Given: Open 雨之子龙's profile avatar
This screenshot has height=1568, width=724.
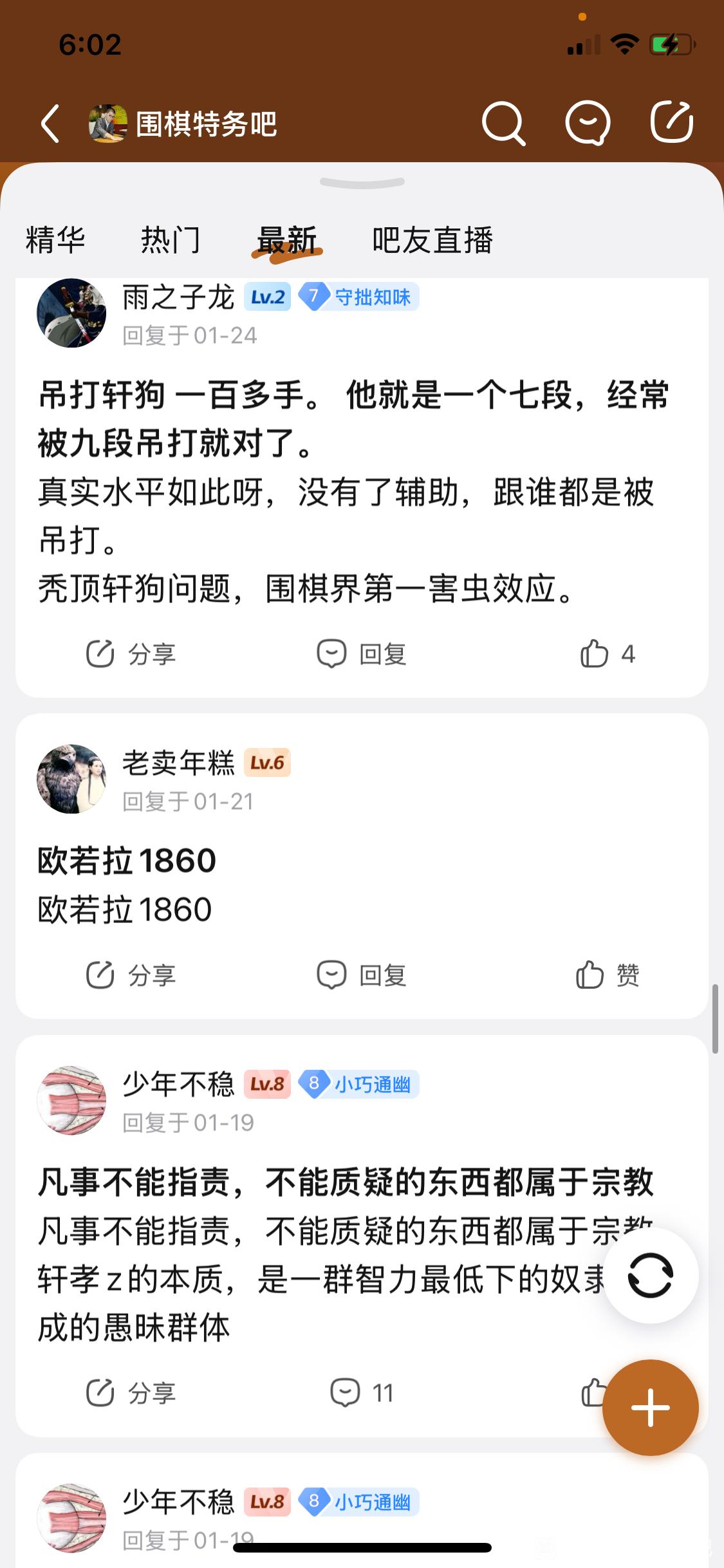Looking at the screenshot, I should click(71, 313).
